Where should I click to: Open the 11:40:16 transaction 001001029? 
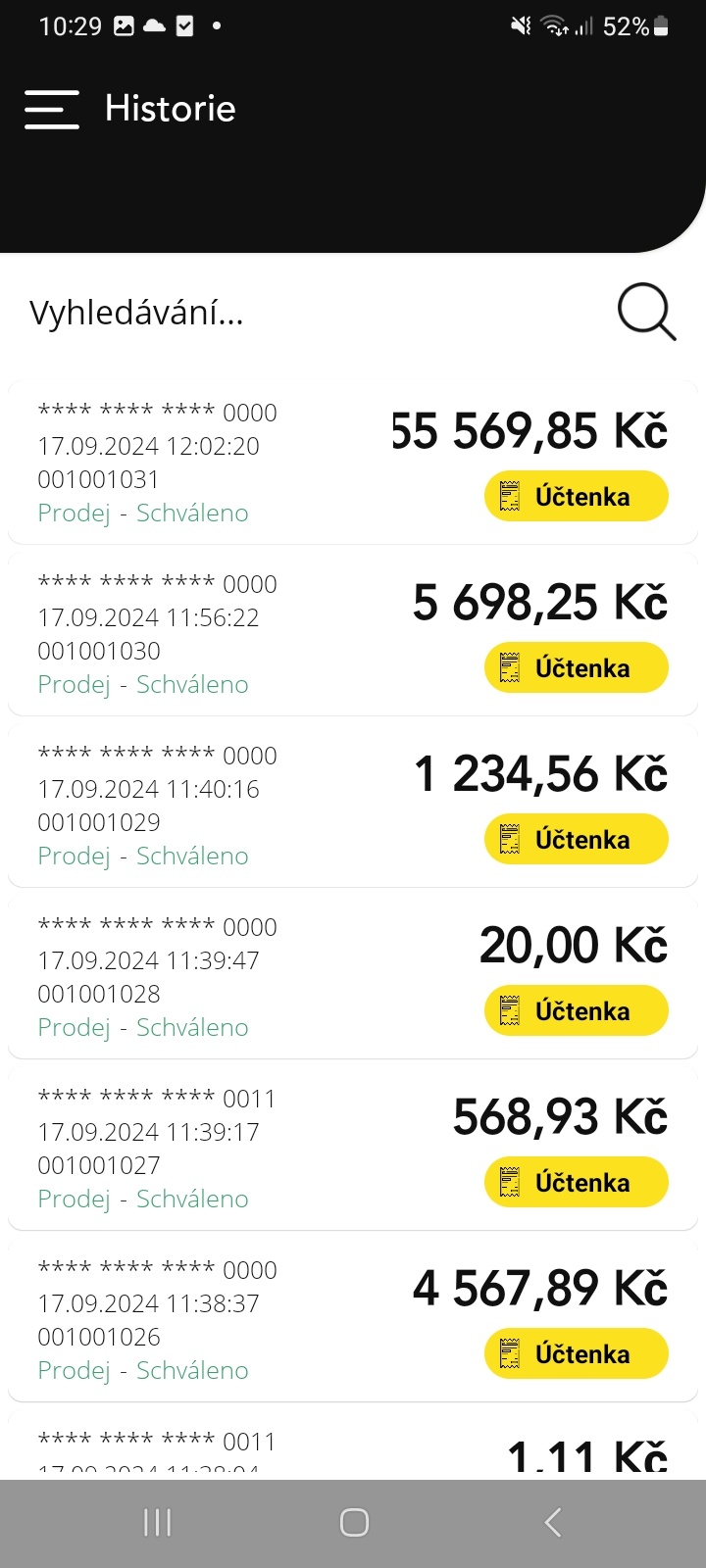point(196,806)
